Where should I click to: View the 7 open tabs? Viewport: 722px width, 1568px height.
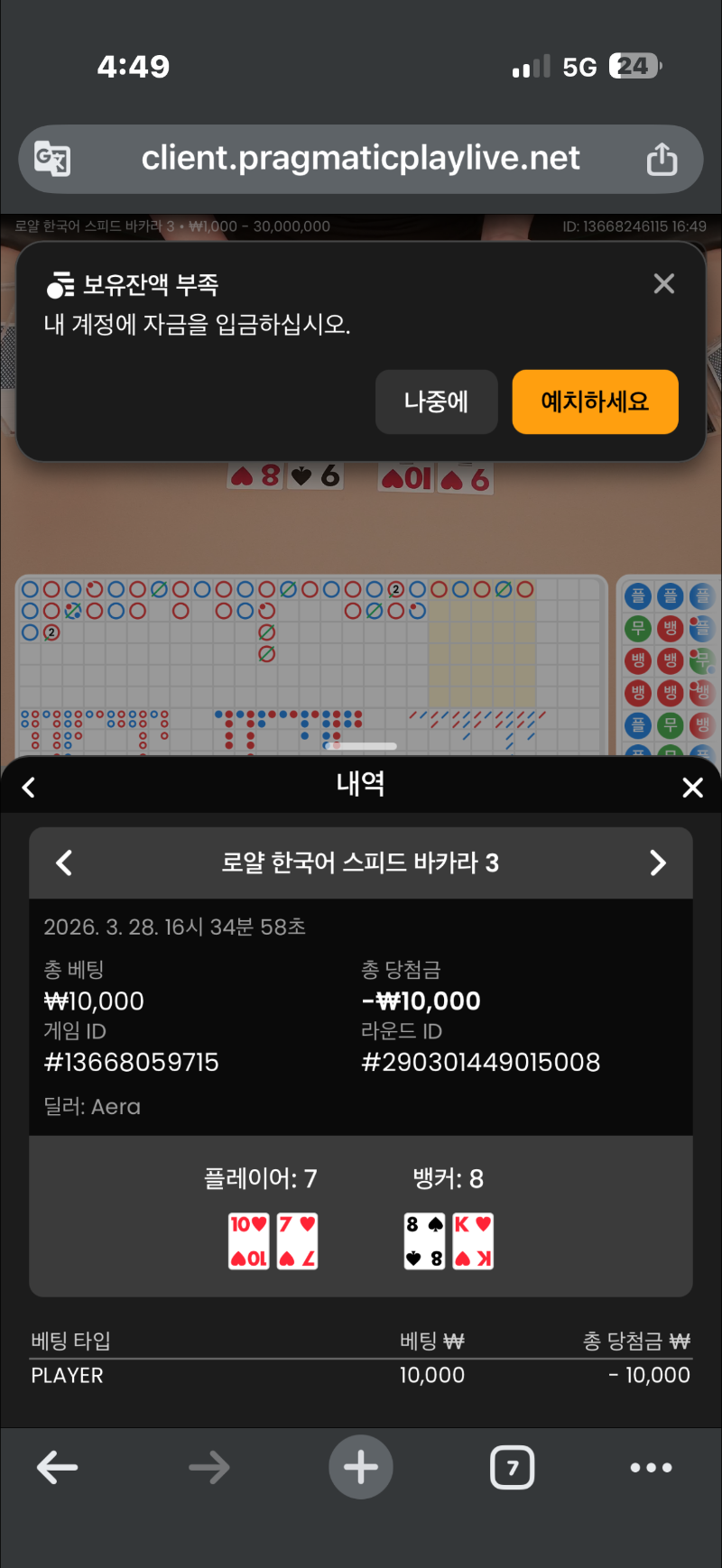(512, 1467)
